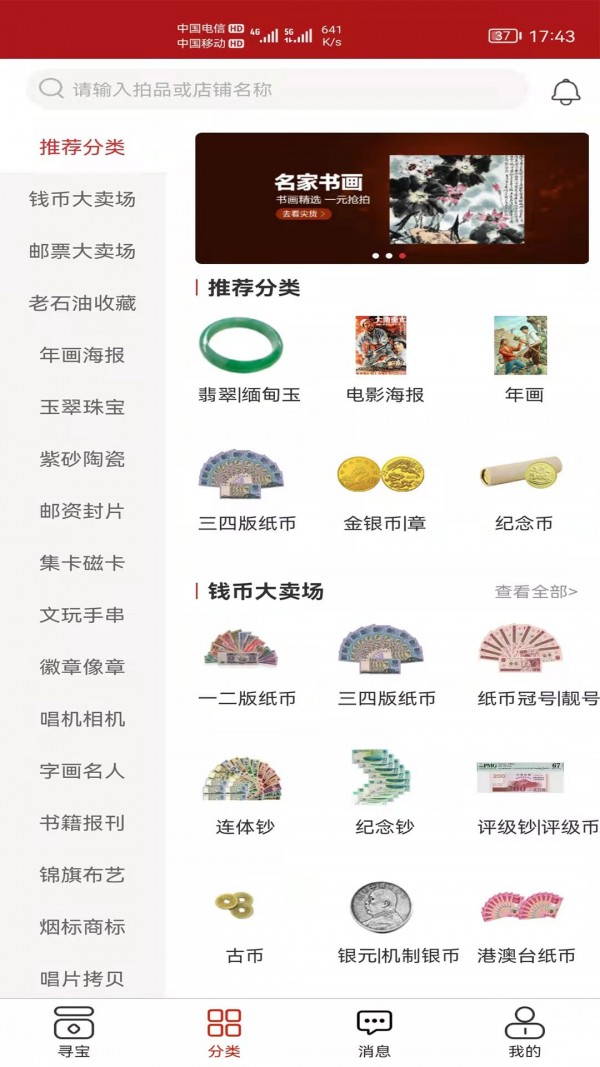Screen dimensions: 600x1067
Task: Open the 金银币|章 category tile
Action: 385,488
